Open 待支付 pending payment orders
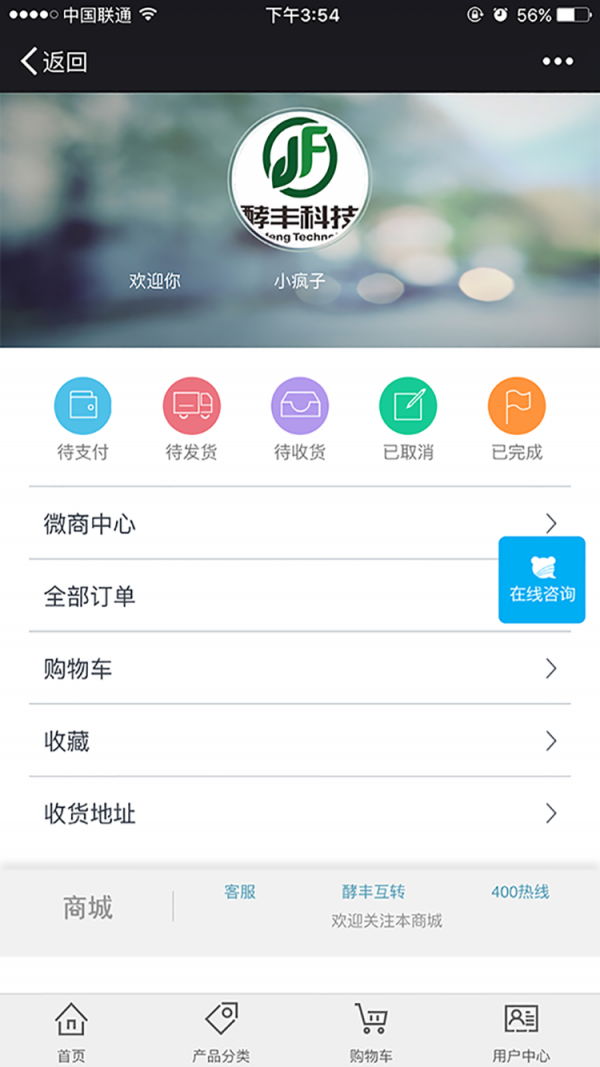Viewport: 600px width, 1067px height. [82, 419]
